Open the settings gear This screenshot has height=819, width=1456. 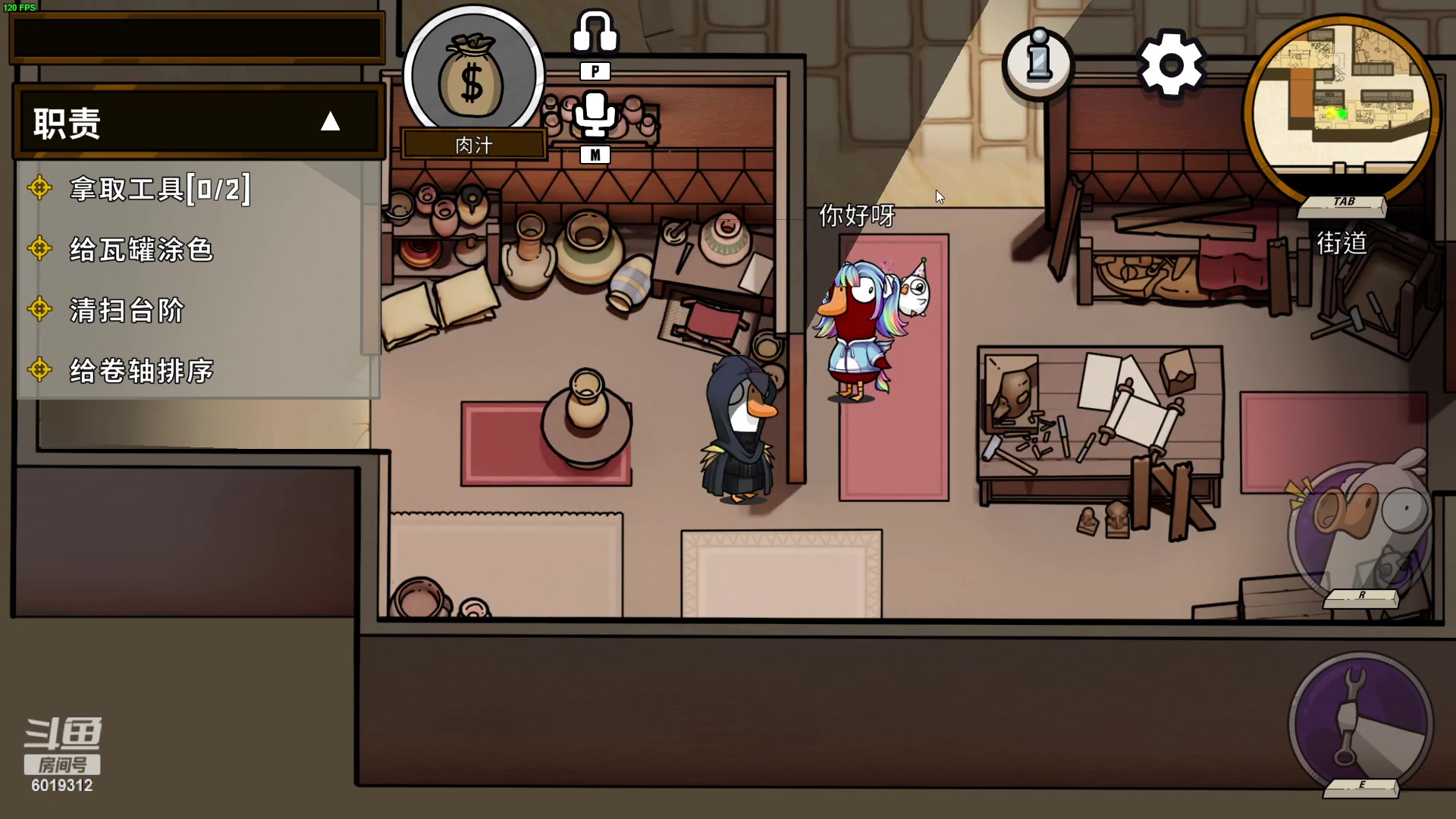tap(1171, 65)
